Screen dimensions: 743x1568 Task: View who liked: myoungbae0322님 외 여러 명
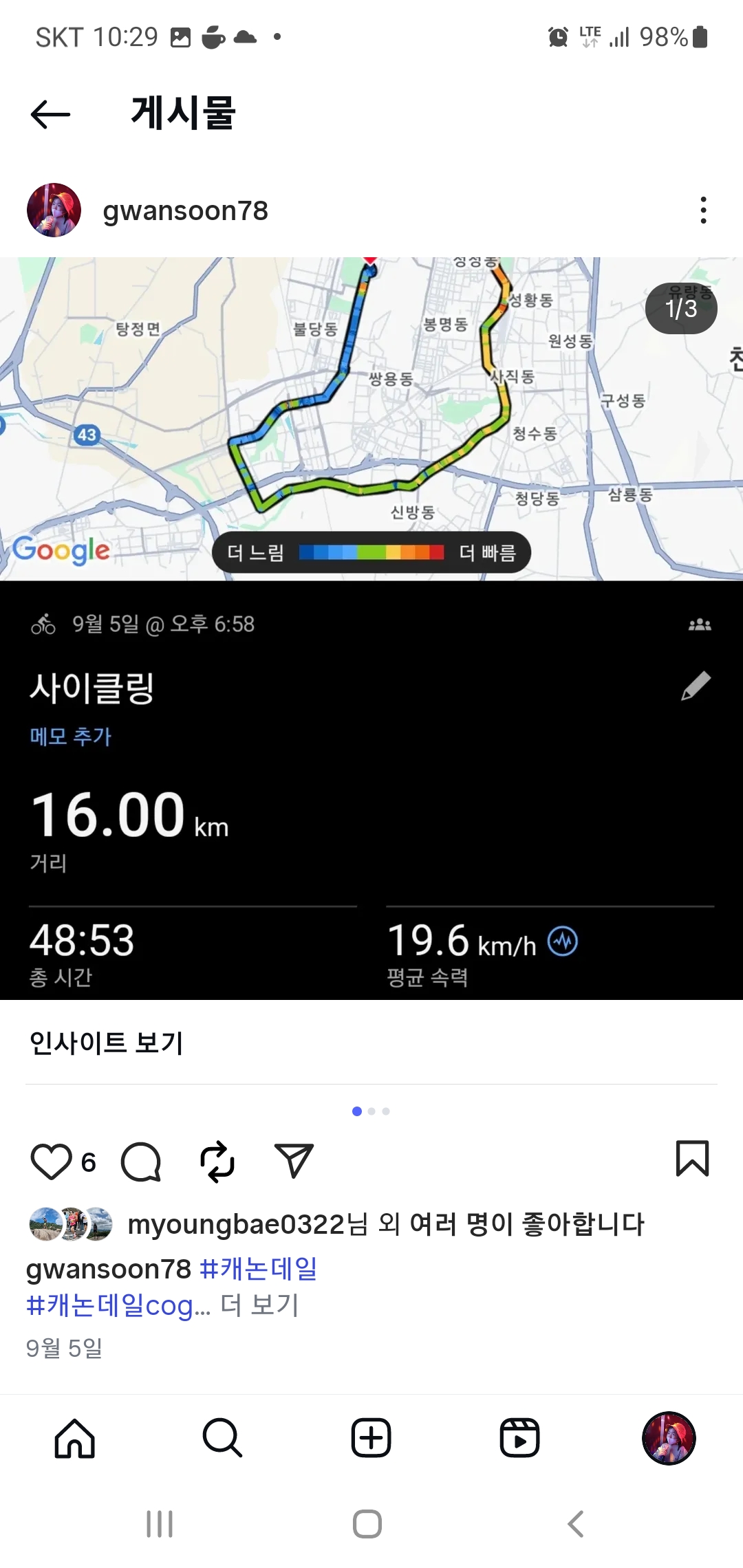[x=385, y=1224]
